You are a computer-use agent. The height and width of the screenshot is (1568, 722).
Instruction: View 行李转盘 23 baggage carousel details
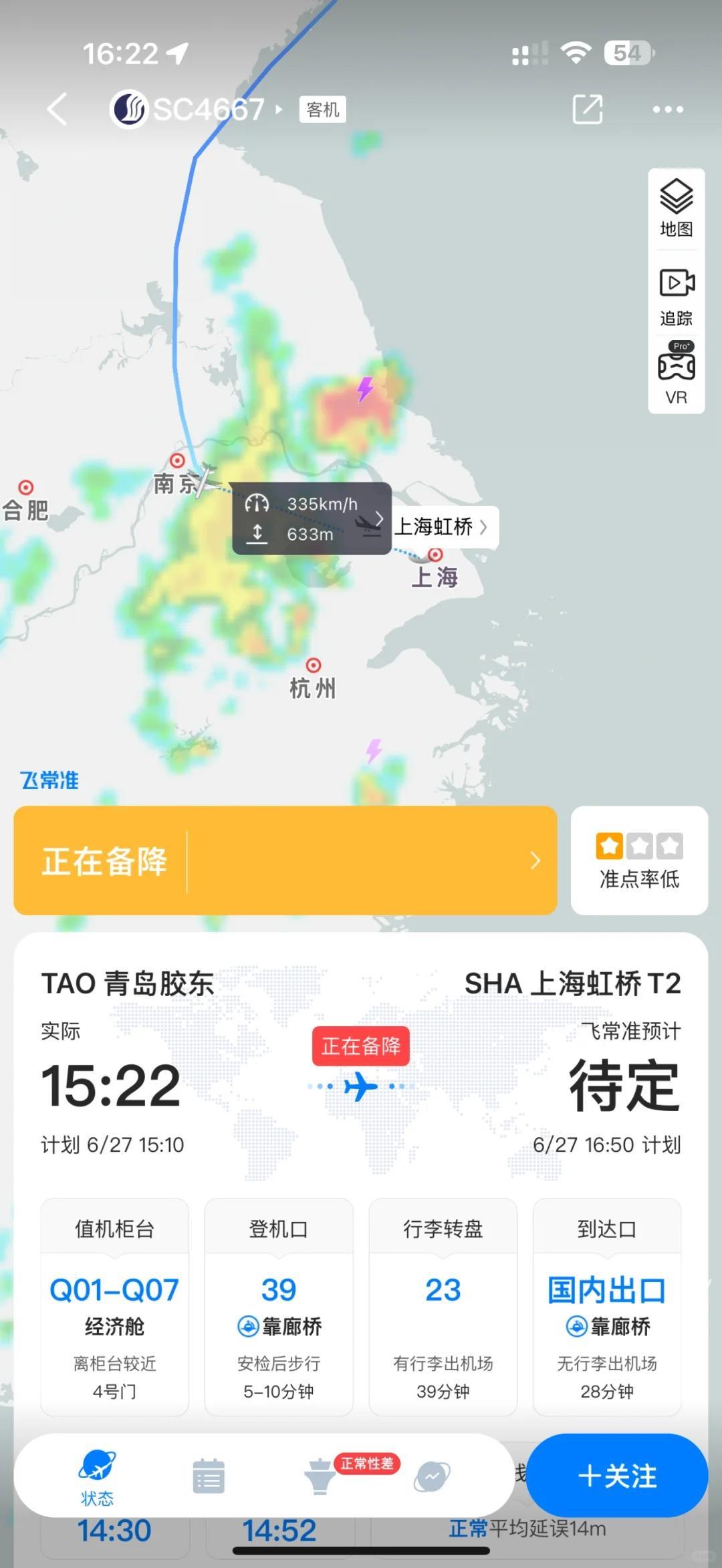pos(443,1306)
